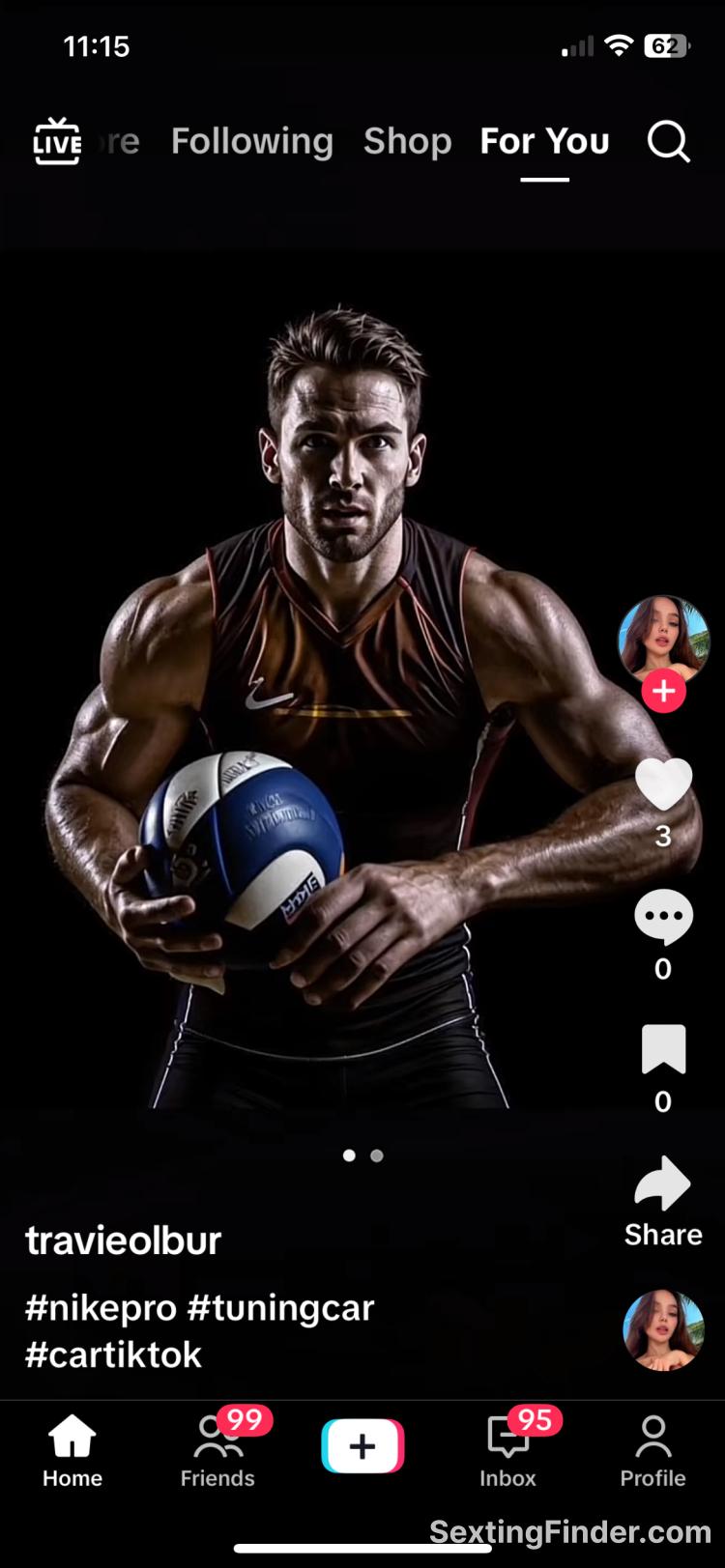725x1568 pixels.
Task: Share this post
Action: 663,1186
